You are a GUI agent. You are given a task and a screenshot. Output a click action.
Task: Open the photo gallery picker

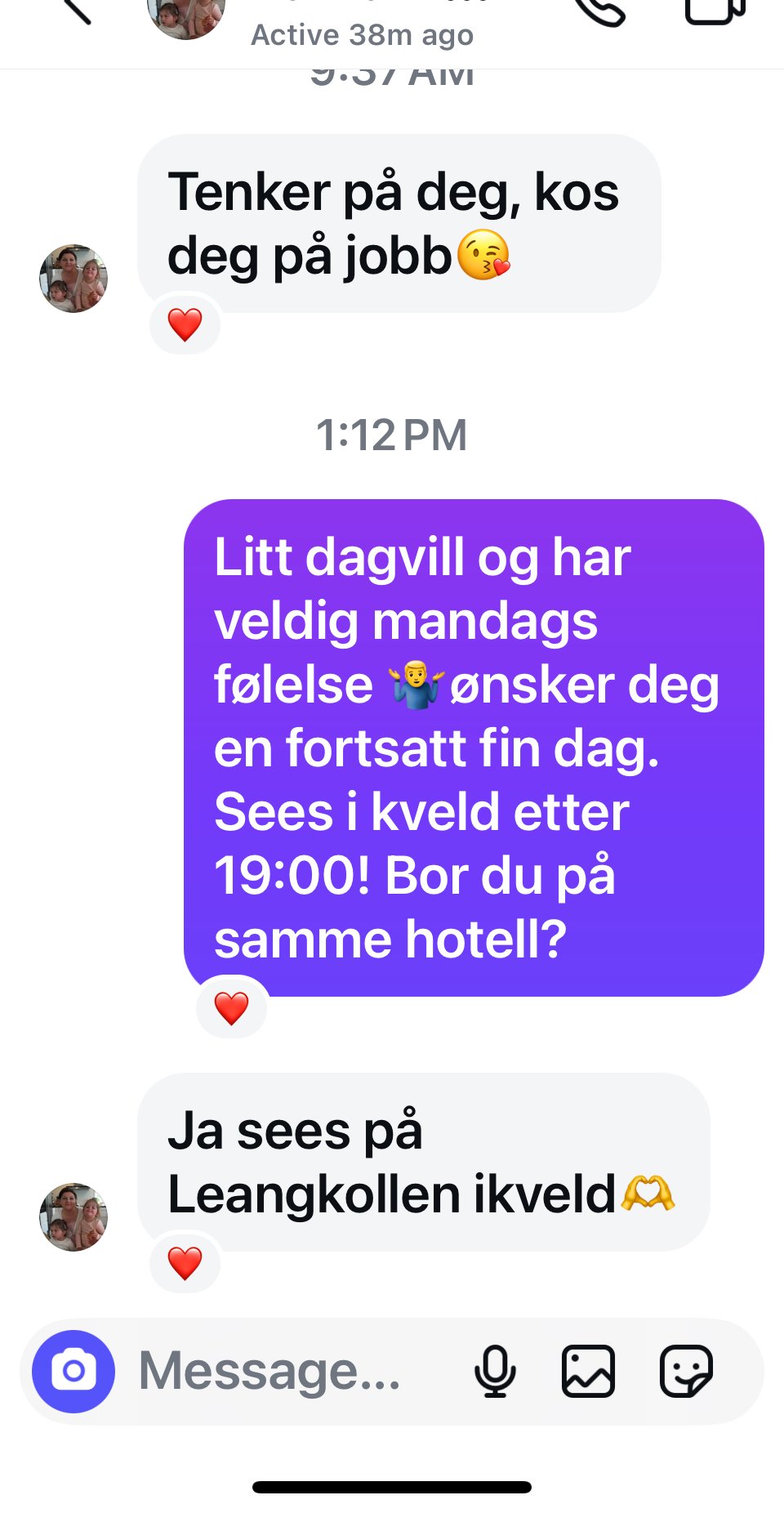pos(588,1371)
